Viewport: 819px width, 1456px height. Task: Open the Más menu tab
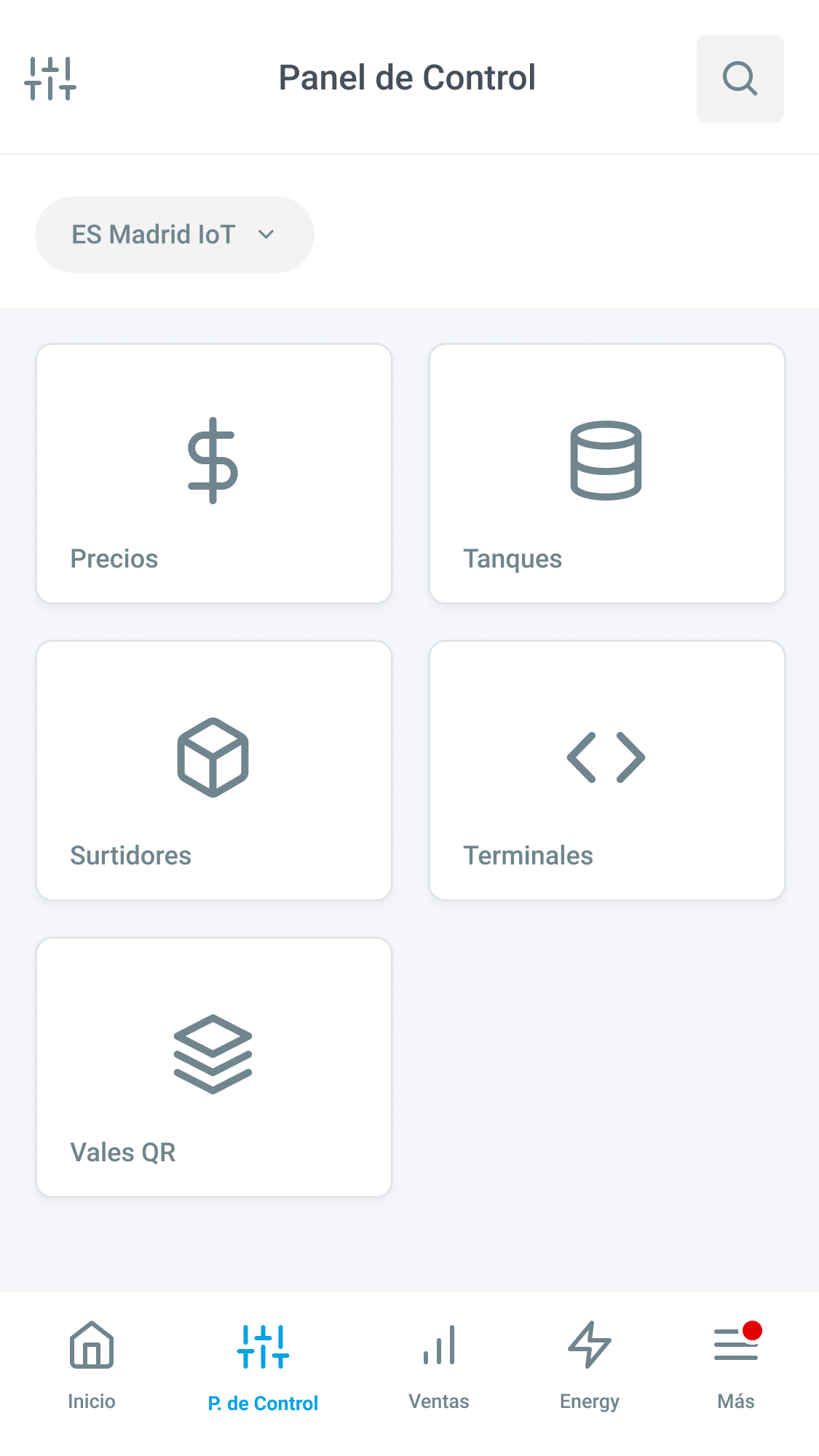tap(736, 1365)
